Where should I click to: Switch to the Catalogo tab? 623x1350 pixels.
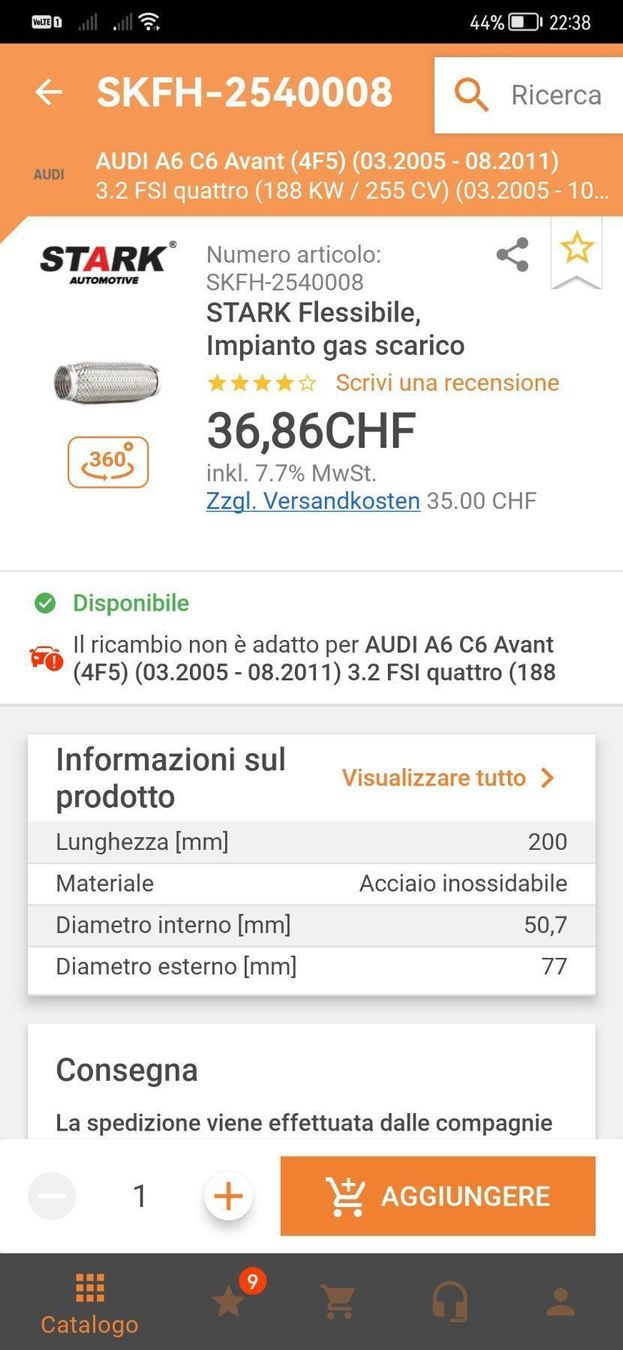click(89, 1303)
